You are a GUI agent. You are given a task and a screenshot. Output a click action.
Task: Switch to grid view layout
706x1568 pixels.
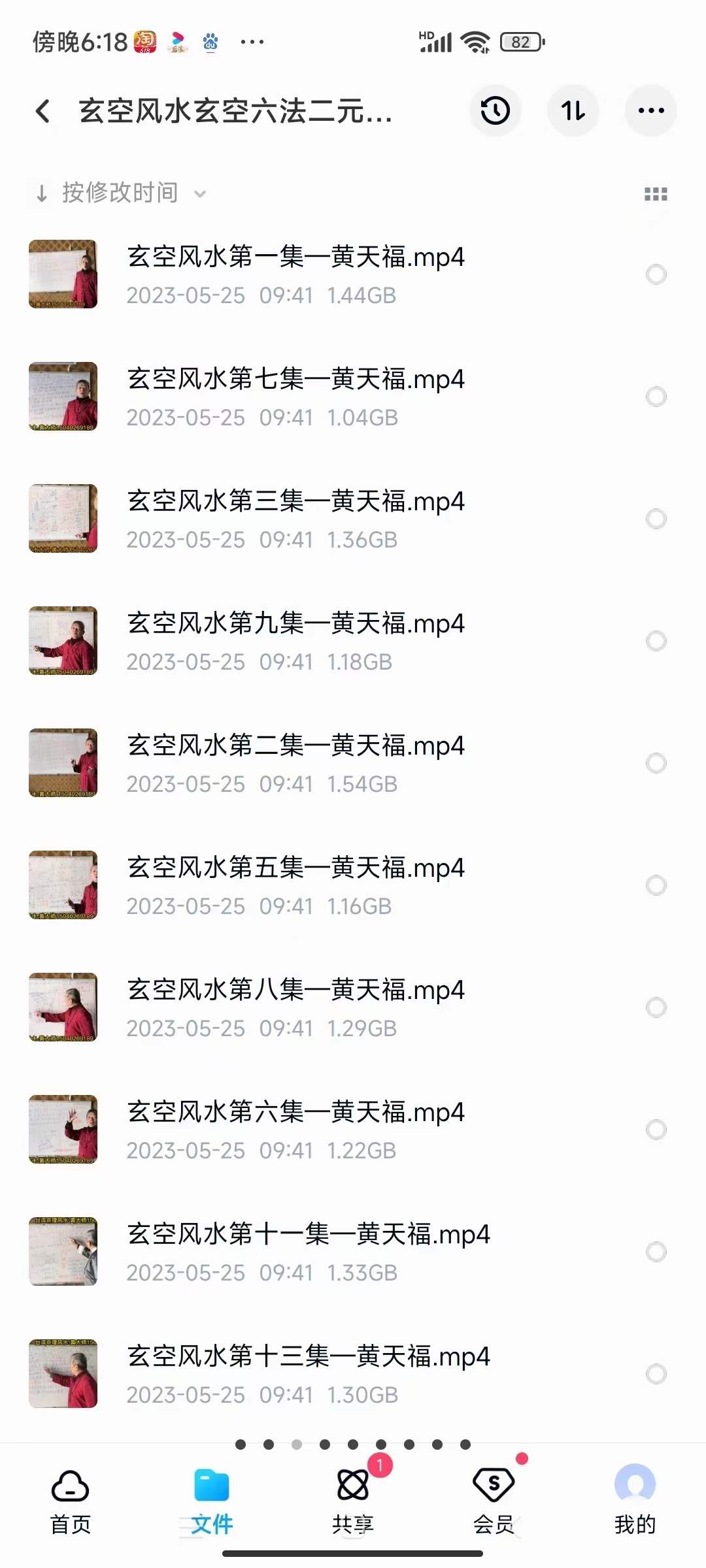click(655, 194)
